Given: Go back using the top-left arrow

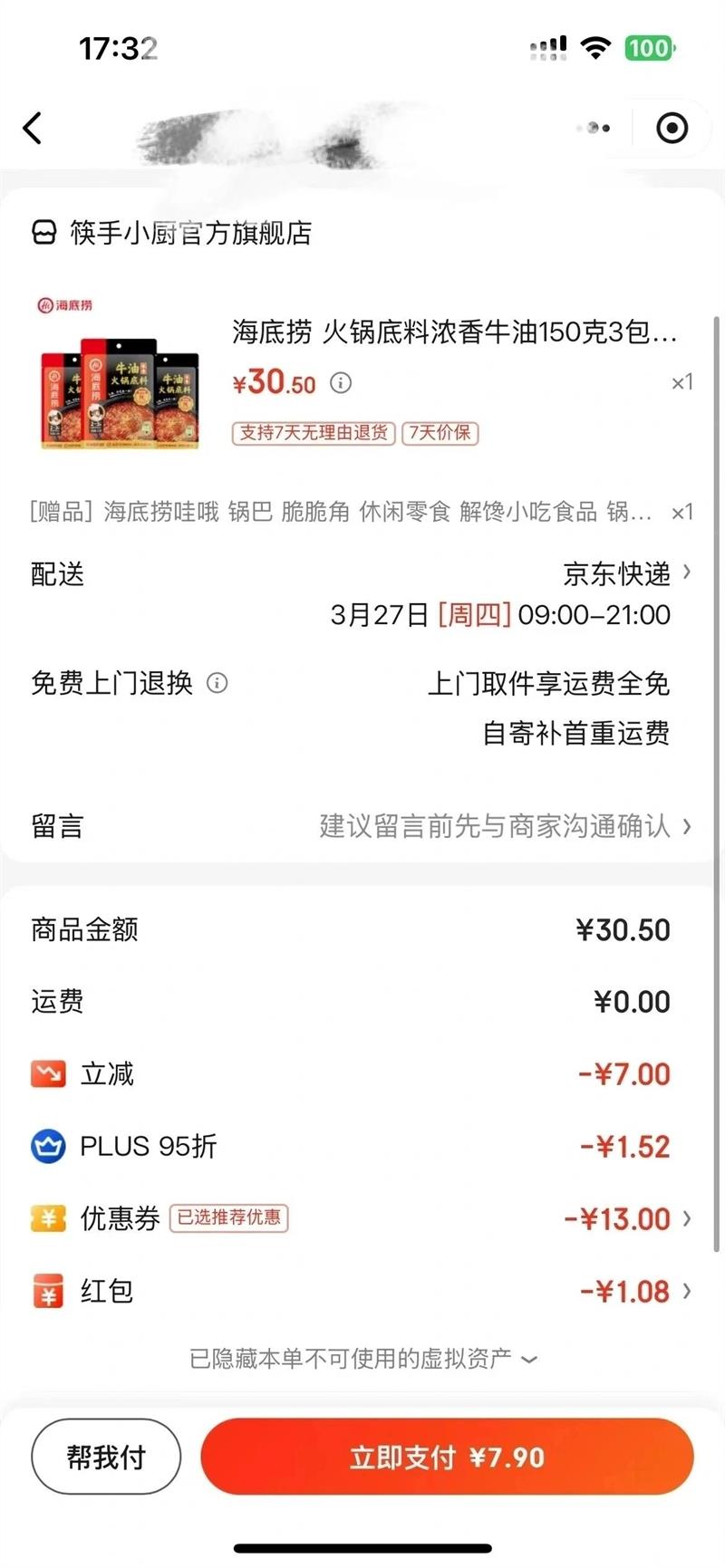Looking at the screenshot, I should [x=33, y=129].
